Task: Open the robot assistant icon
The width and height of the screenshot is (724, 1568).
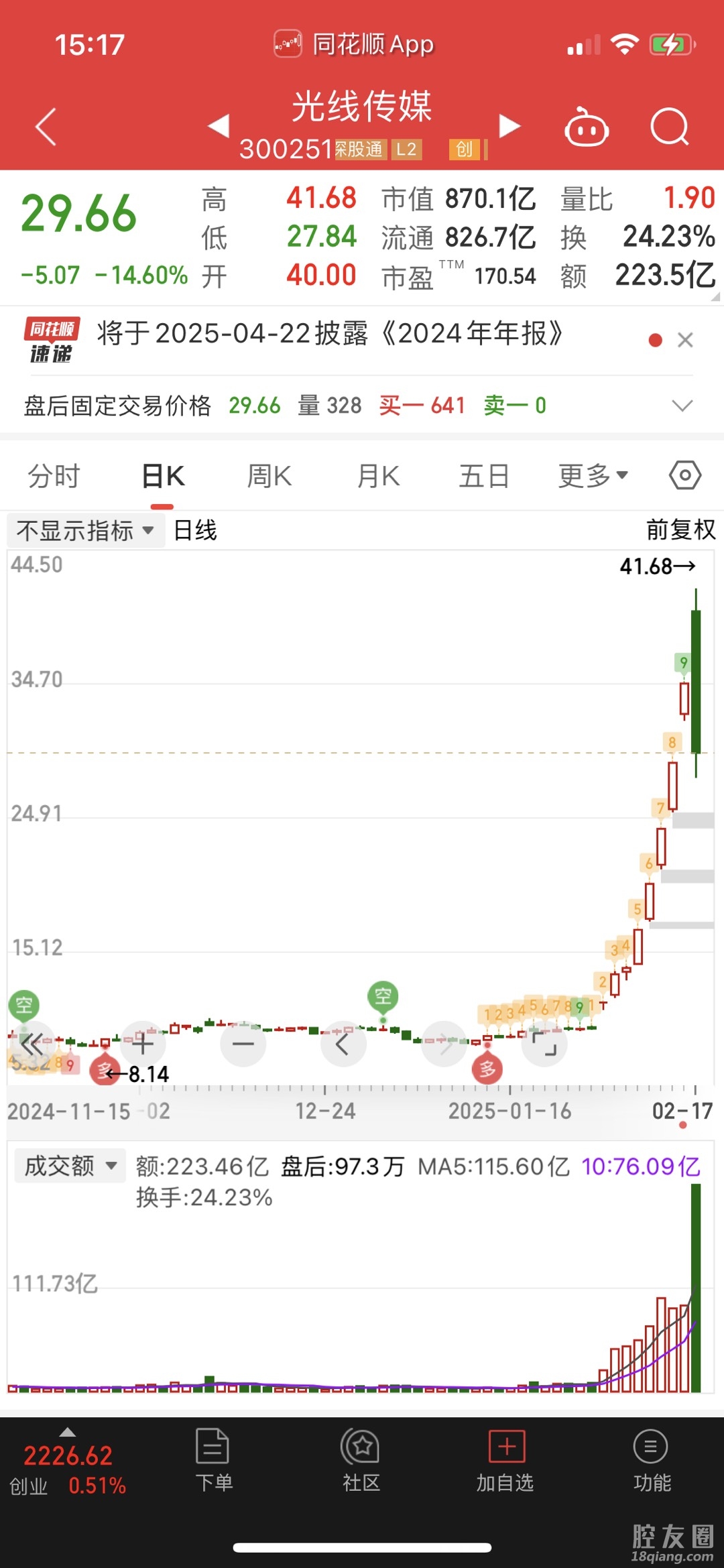Action: coord(587,127)
